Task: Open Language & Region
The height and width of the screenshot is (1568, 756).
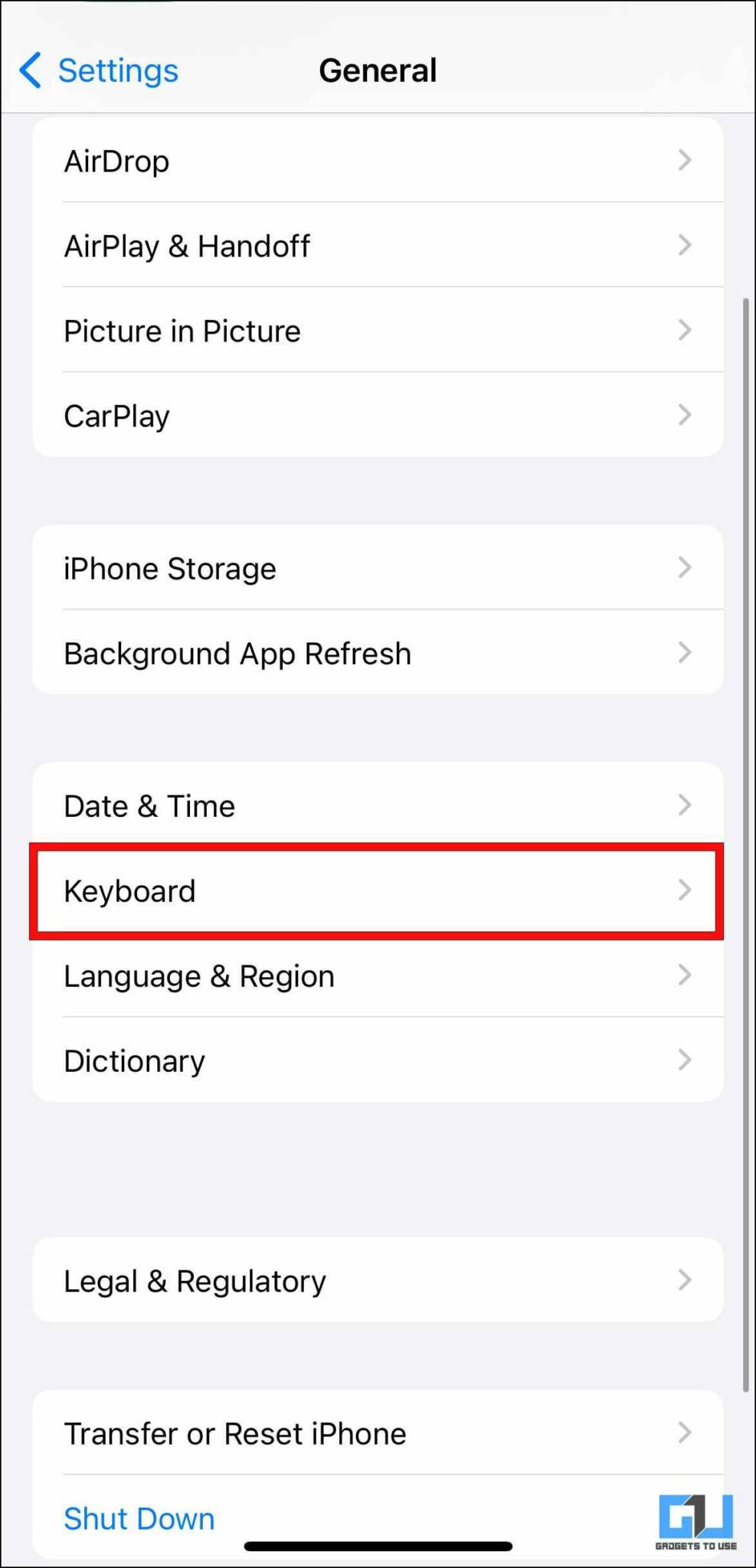Action: pyautogui.click(x=377, y=975)
